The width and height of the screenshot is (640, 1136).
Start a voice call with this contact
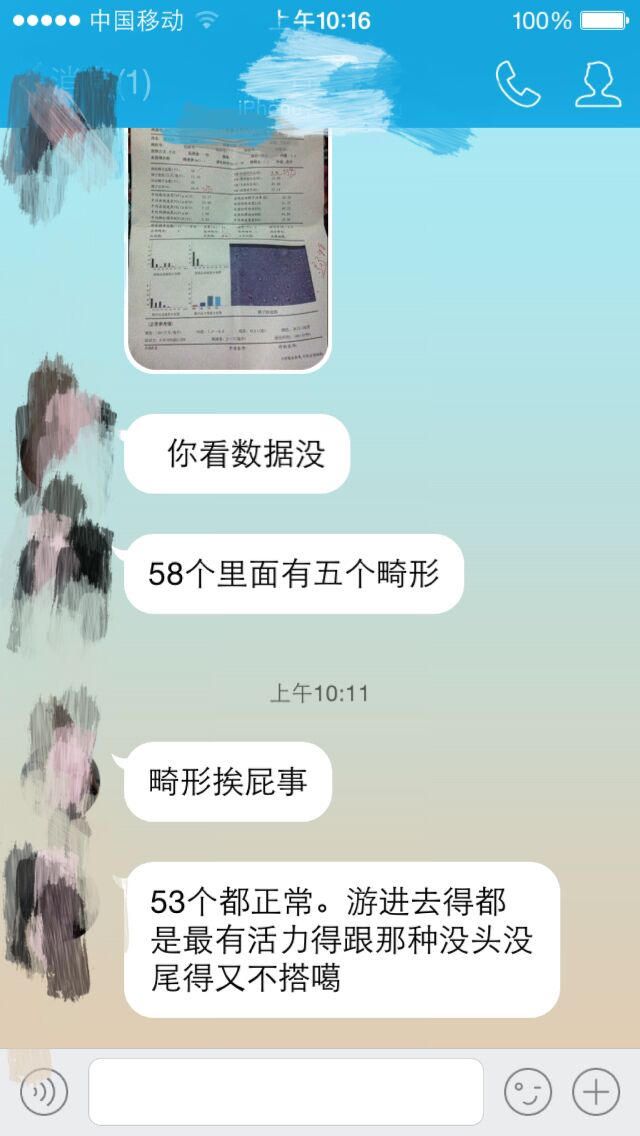coord(518,84)
